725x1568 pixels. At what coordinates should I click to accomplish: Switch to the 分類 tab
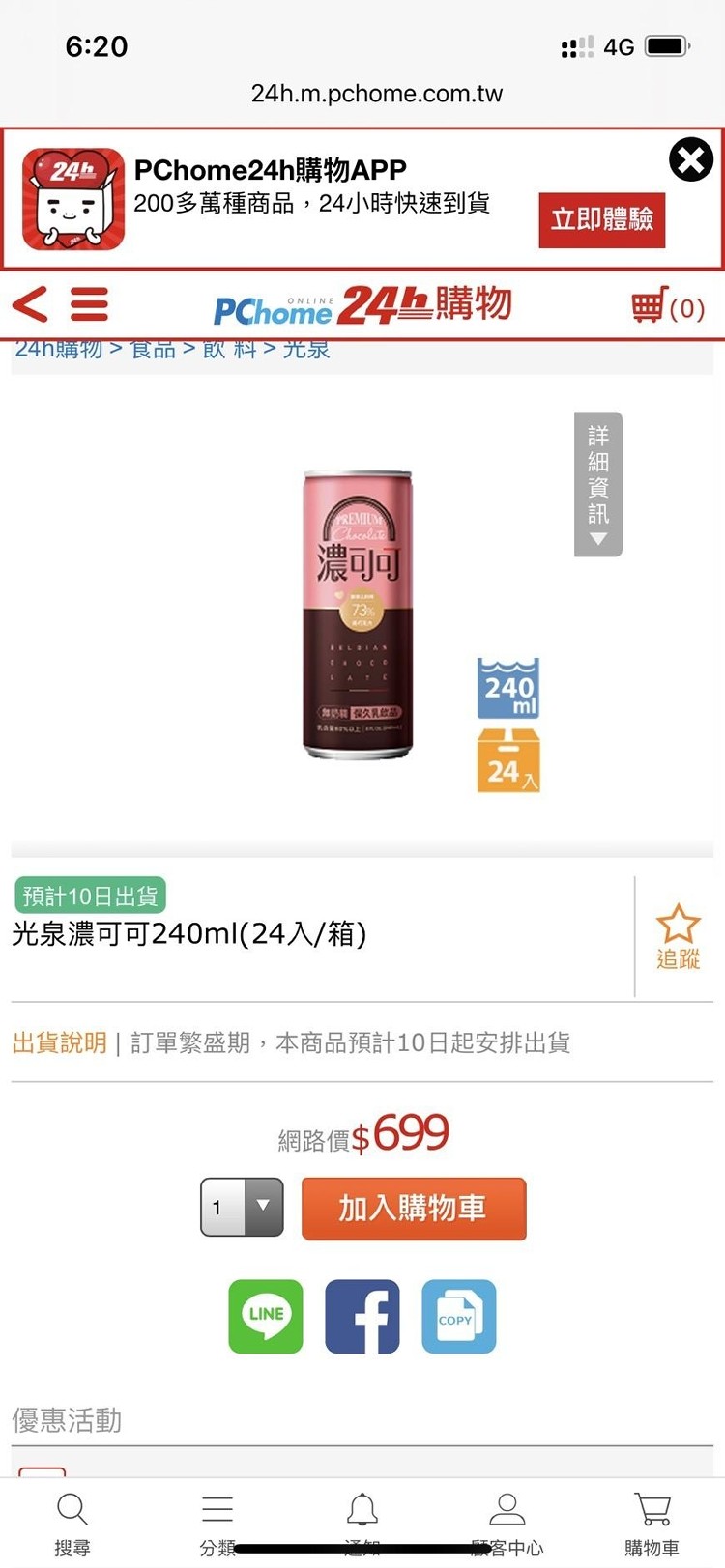(217, 1524)
